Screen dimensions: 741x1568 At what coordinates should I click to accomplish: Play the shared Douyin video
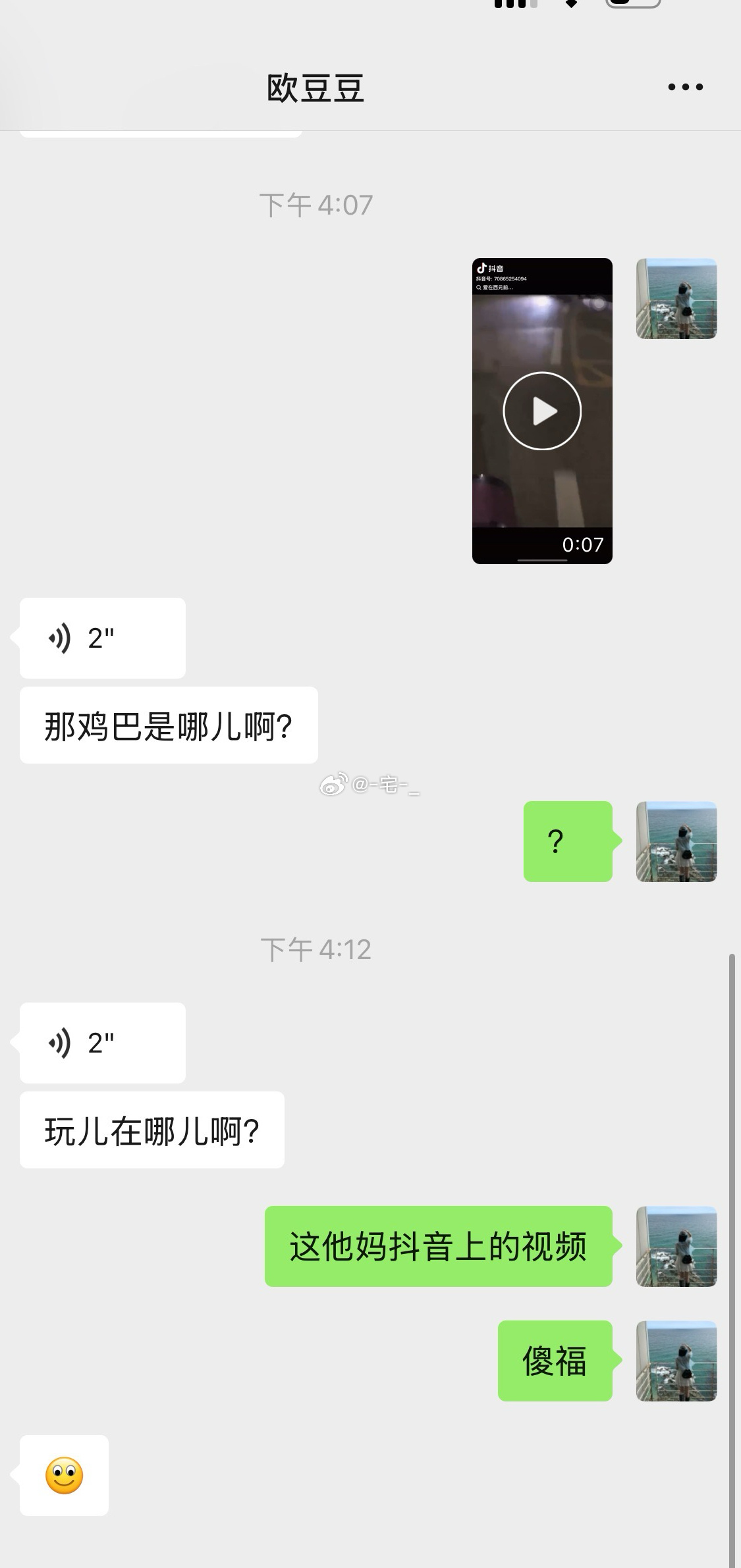click(542, 411)
